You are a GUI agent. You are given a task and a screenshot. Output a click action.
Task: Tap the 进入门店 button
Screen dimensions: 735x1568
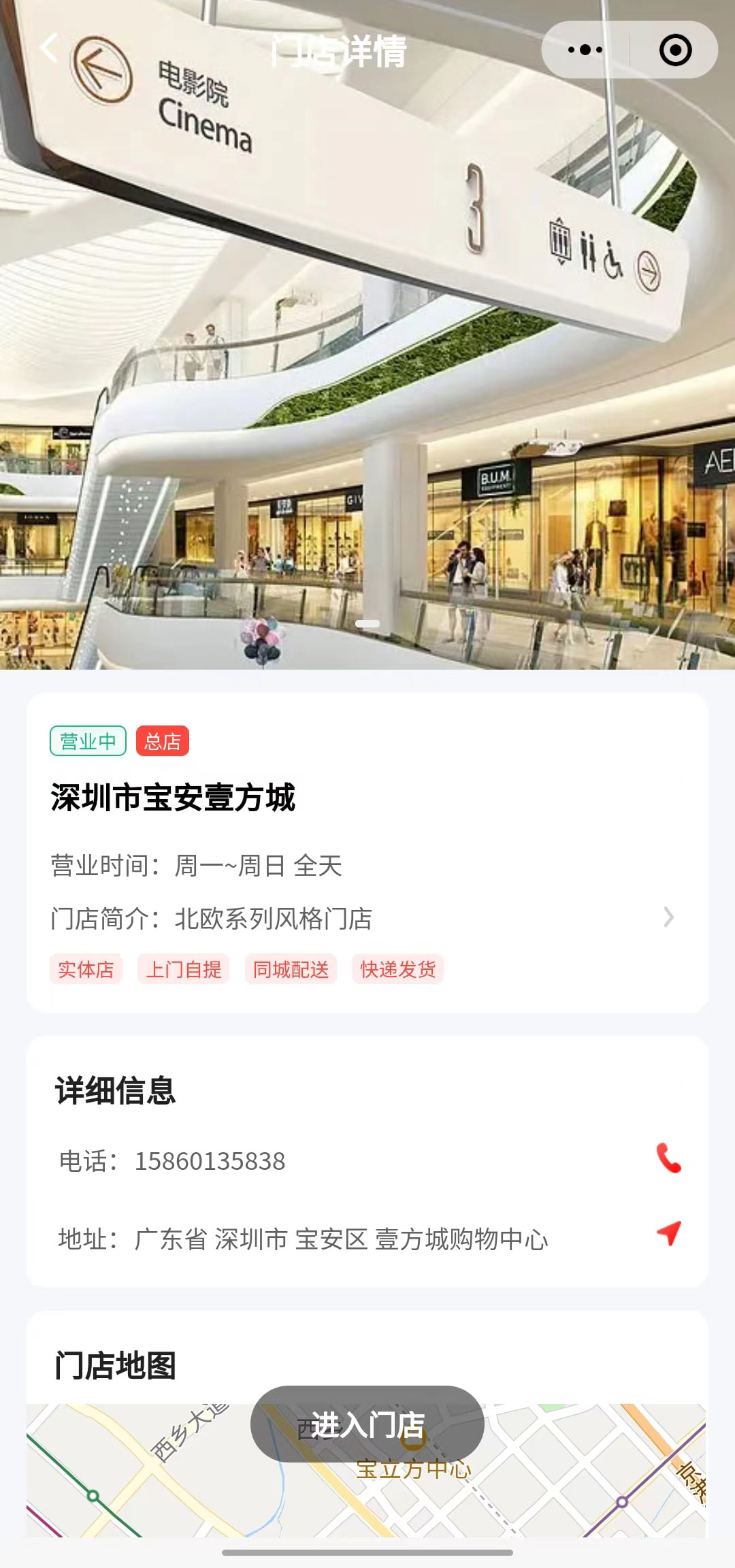367,1424
